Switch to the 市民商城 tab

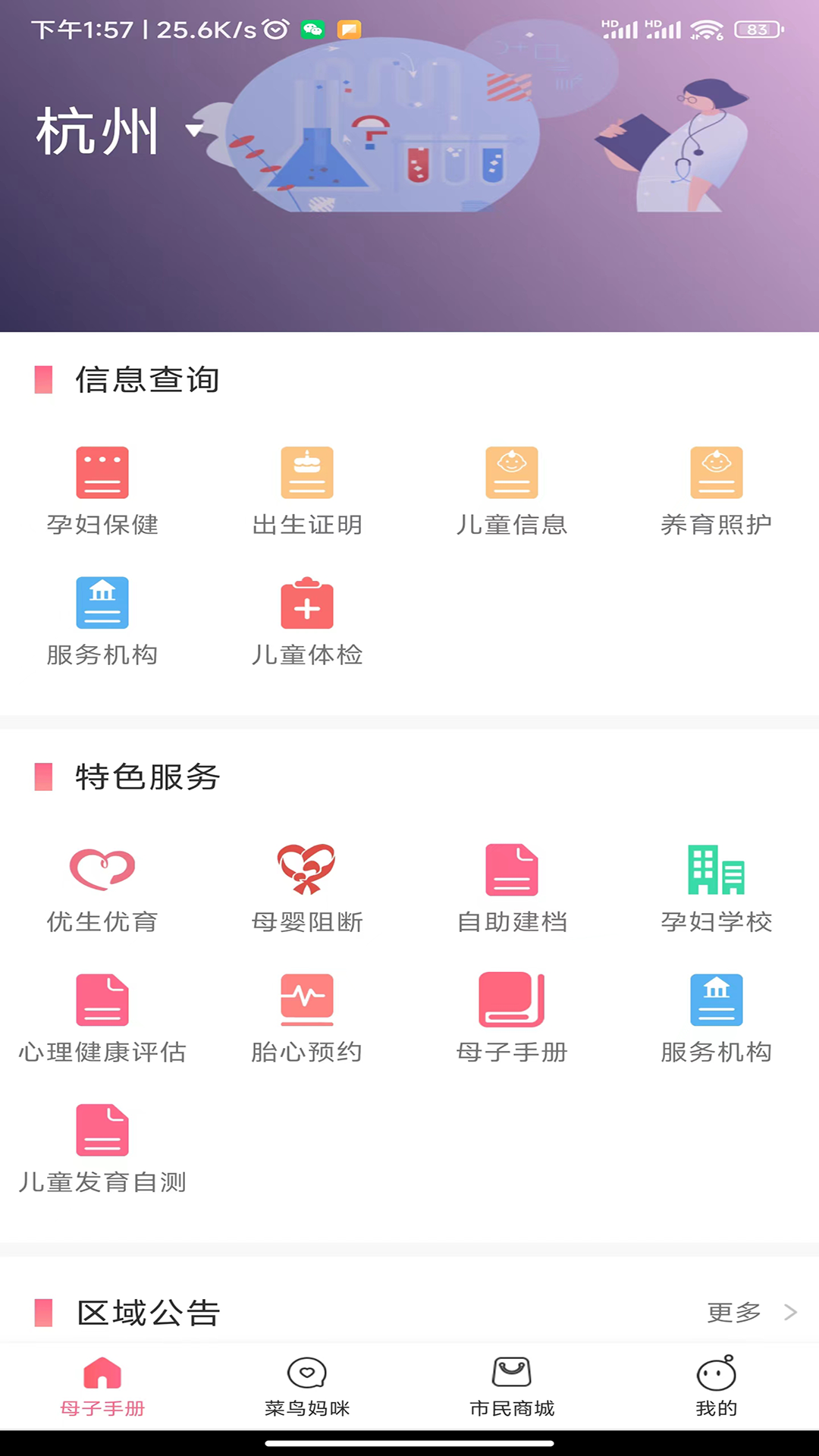coord(512,1386)
